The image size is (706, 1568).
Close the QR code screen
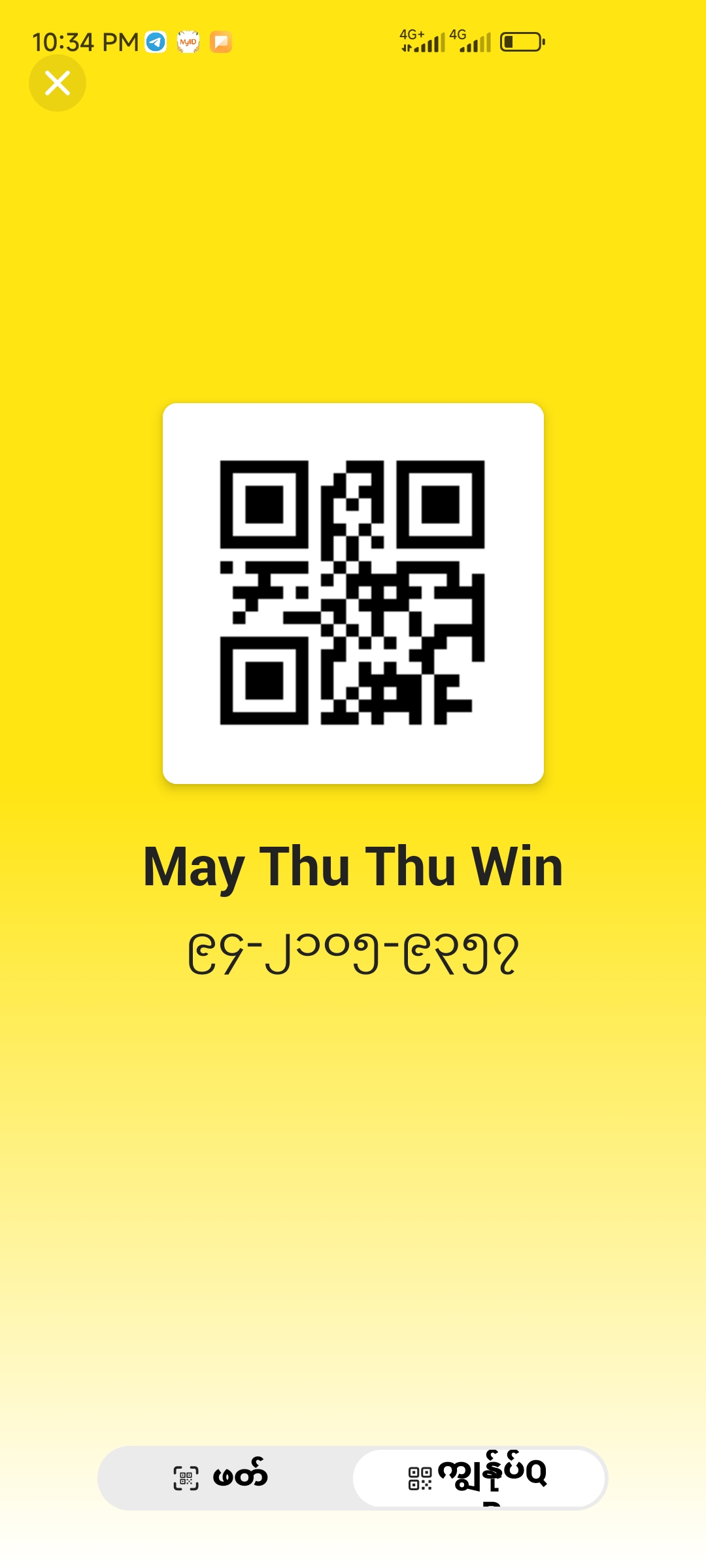(58, 83)
